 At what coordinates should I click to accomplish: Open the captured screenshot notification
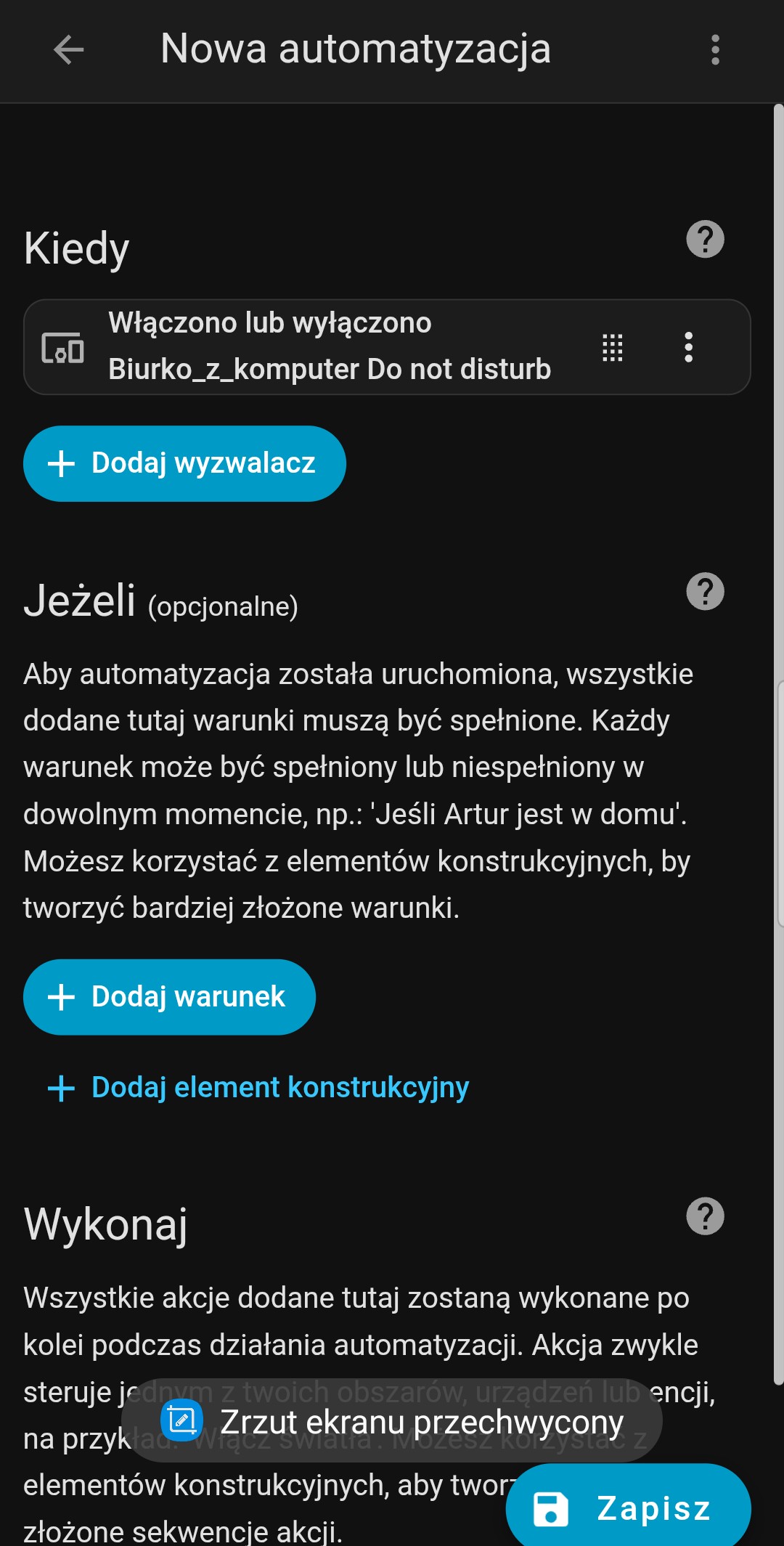coord(392,1422)
